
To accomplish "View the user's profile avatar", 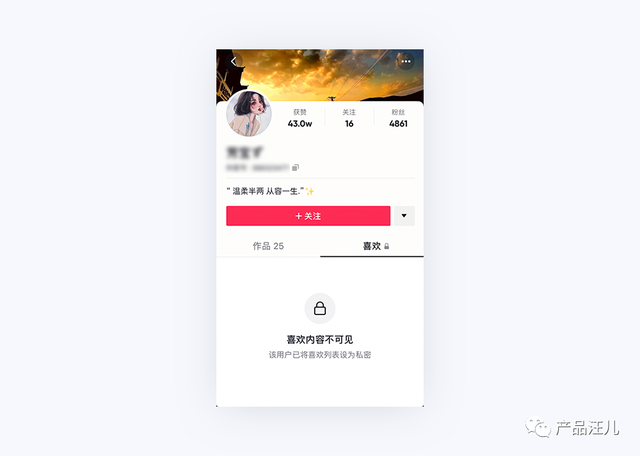I will [249, 114].
